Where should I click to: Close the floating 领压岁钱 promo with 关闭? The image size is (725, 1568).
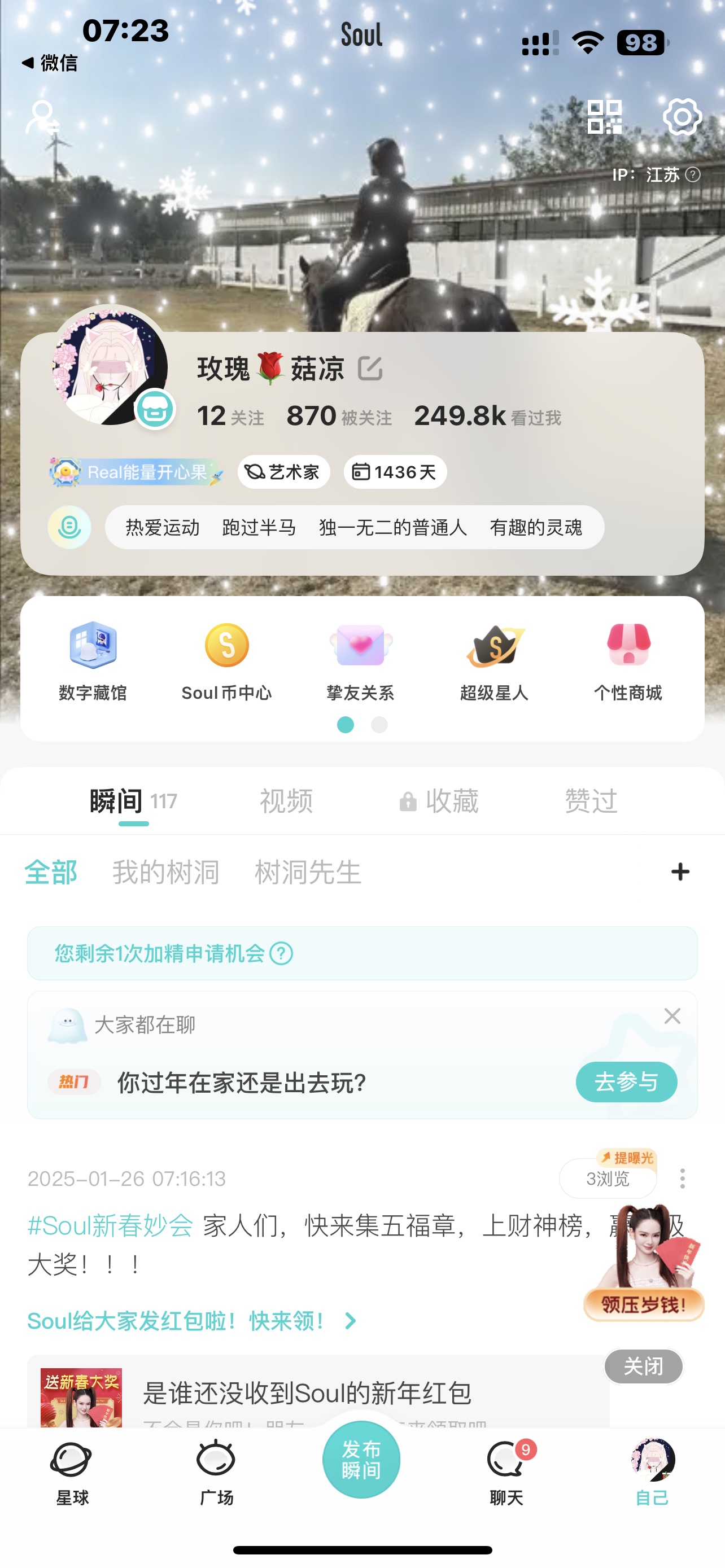(644, 1366)
